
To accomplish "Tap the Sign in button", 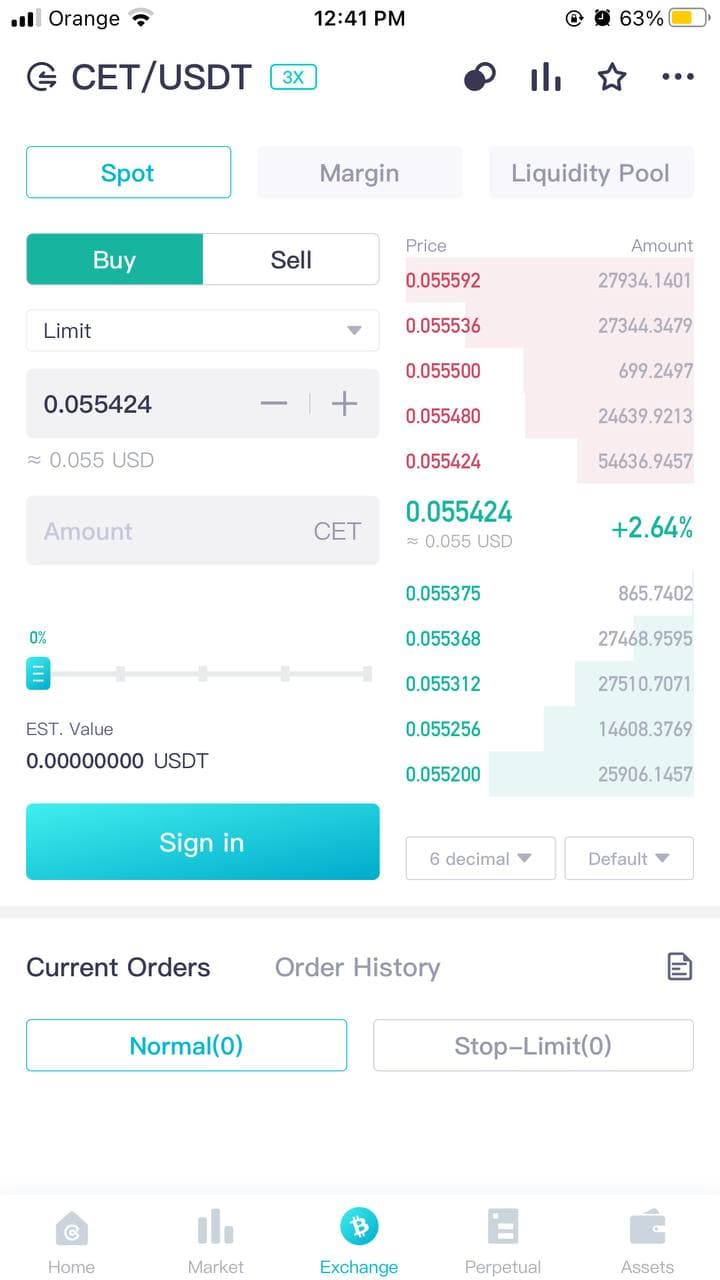I will click(x=203, y=842).
